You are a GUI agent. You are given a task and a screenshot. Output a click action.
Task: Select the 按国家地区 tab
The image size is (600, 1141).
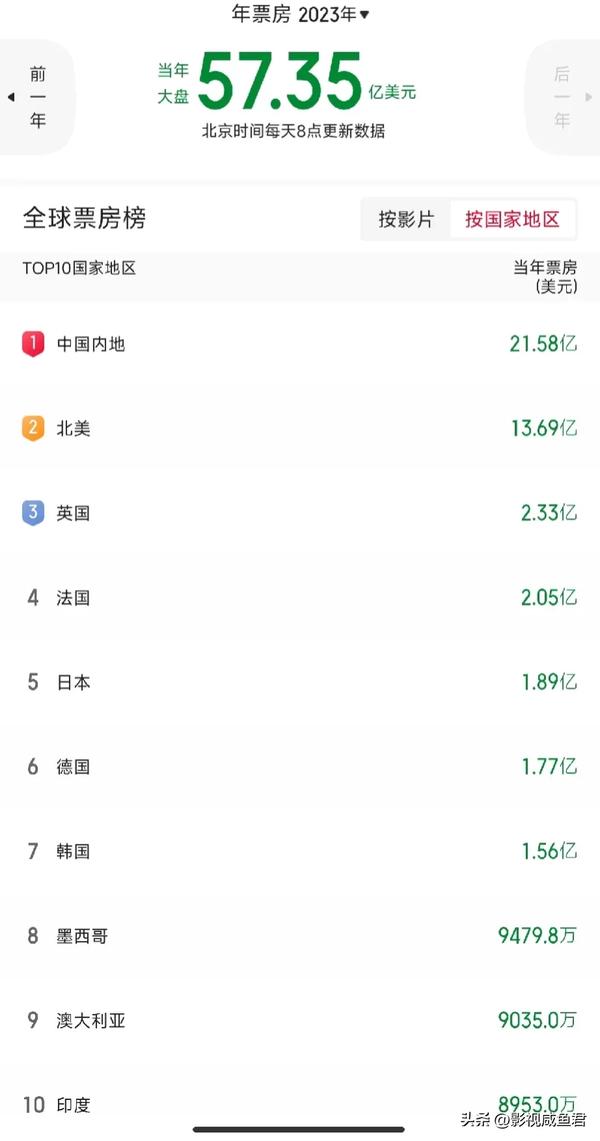(512, 219)
